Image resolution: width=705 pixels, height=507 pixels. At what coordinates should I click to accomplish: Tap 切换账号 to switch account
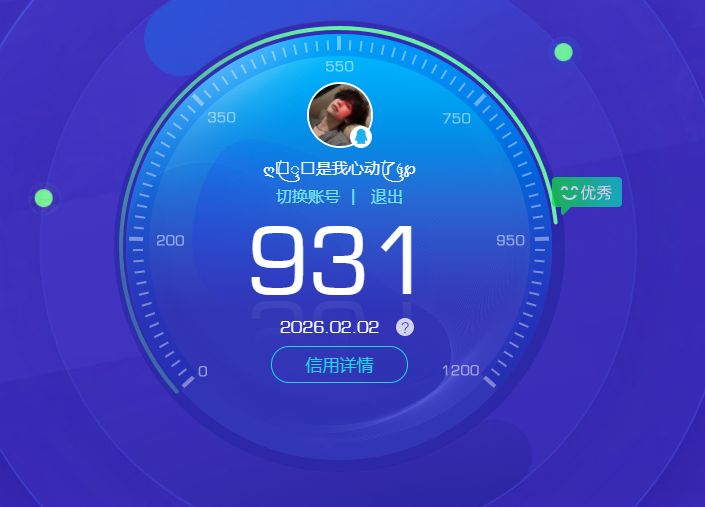pos(308,197)
